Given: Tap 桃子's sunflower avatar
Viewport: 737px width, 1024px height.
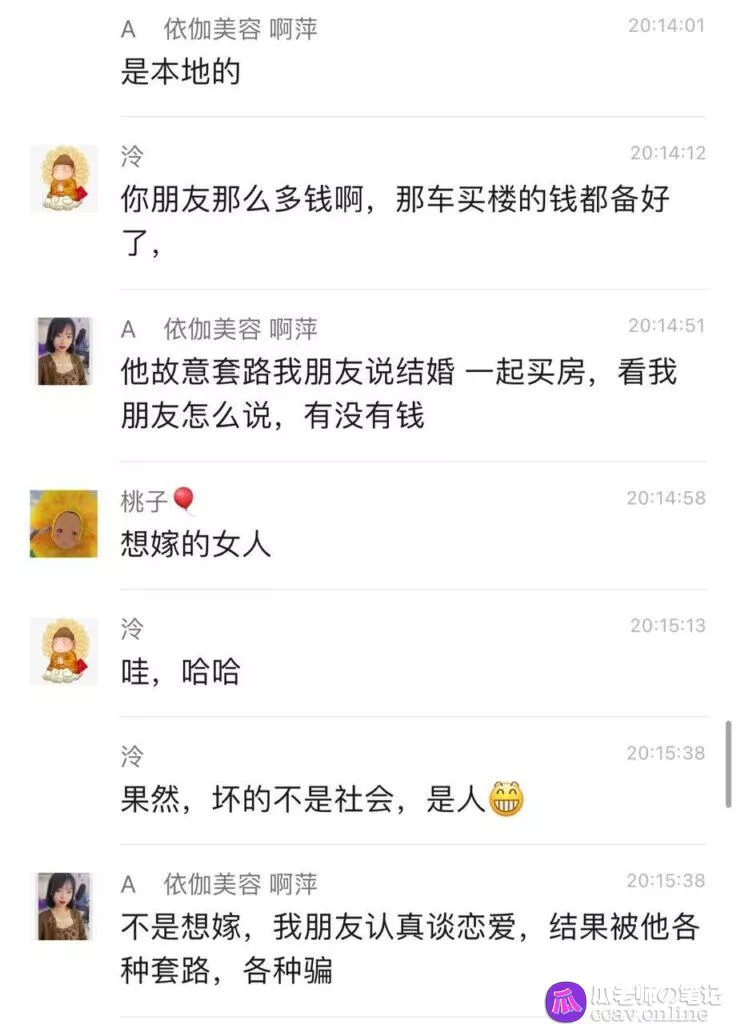Looking at the screenshot, I should click(x=64, y=523).
